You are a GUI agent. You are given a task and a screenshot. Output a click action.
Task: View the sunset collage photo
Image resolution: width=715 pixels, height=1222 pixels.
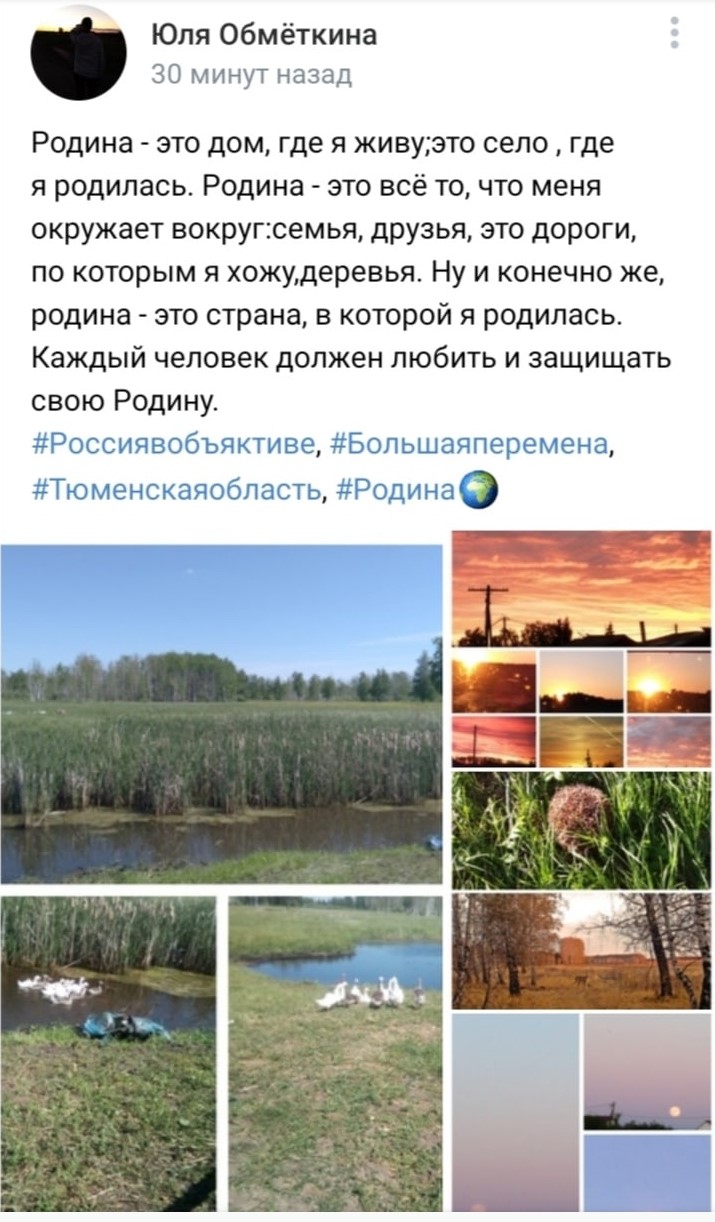582,649
